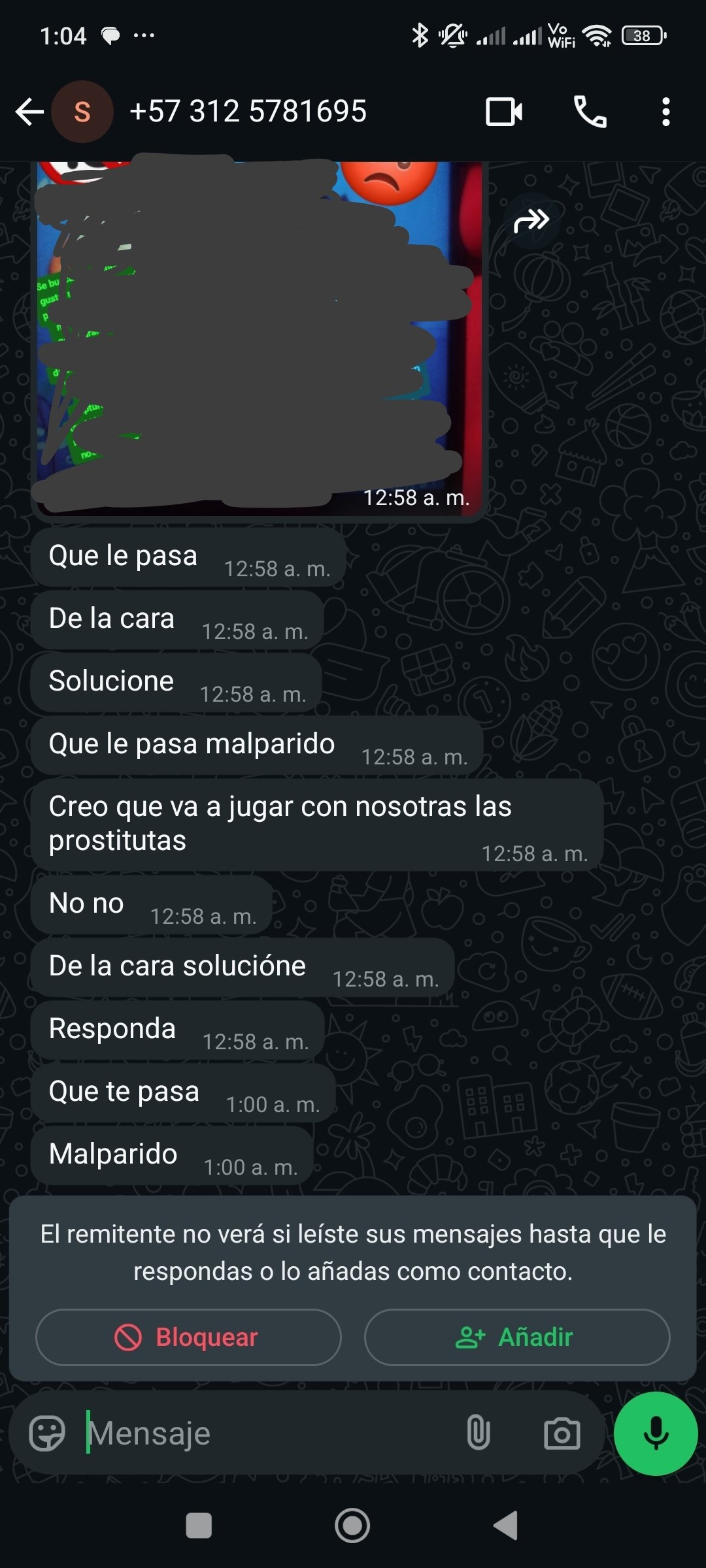The width and height of the screenshot is (706, 1568).
Task: Start a voice call
Action: pos(590,112)
